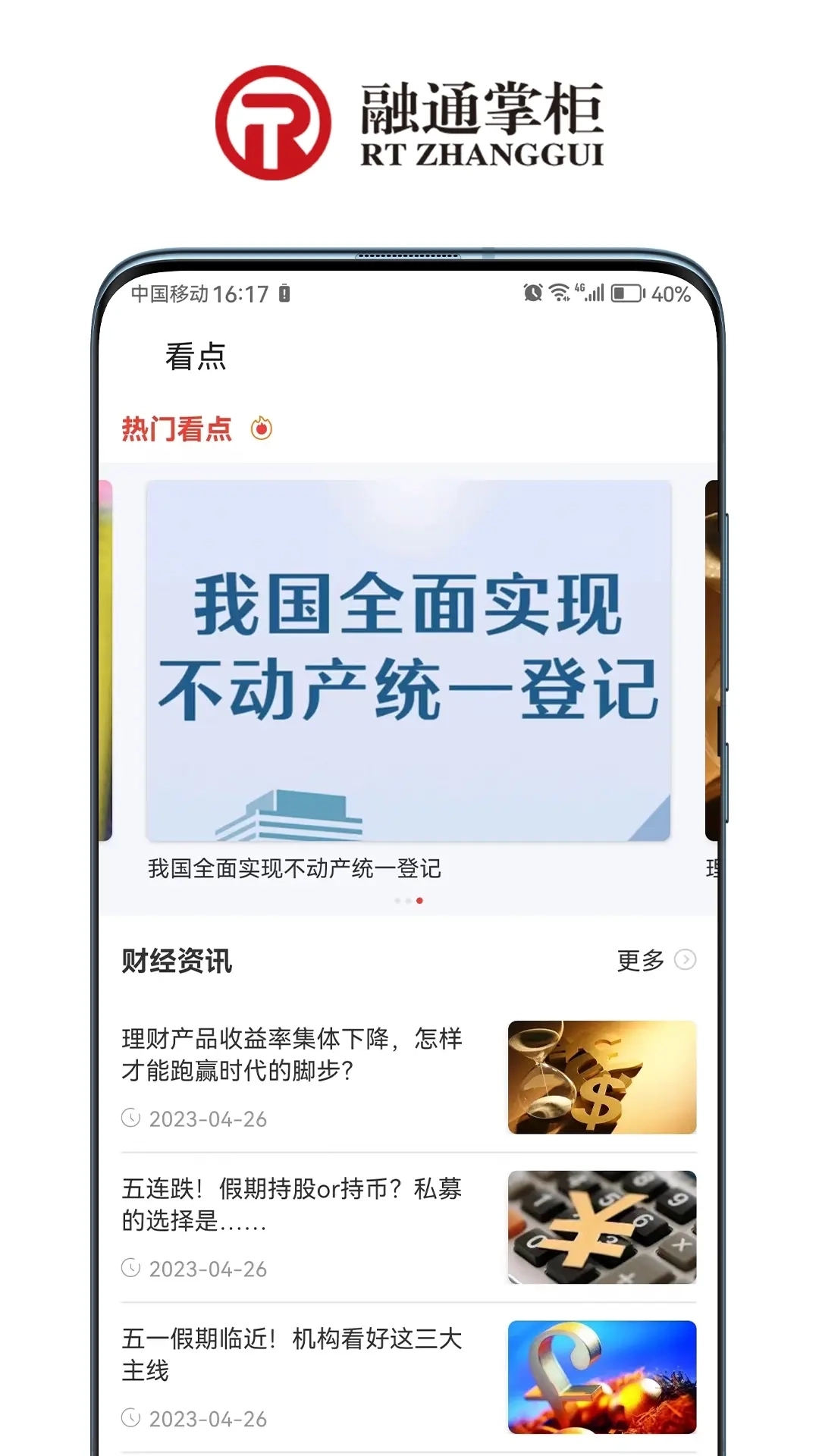This screenshot has width=819, height=1456.
Task: Tap the hourglass dollar article thumbnail image
Action: (602, 1077)
